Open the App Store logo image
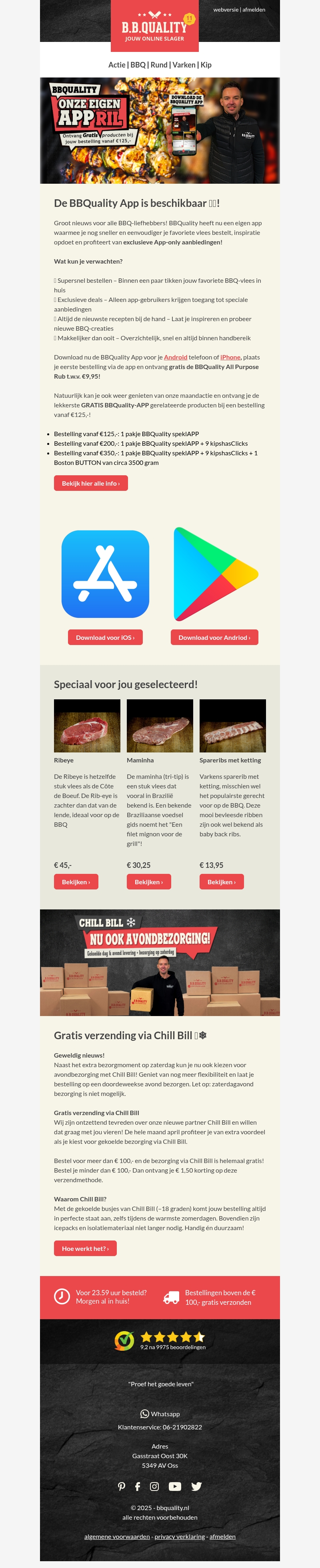Viewport: 320px width, 1568px height. [x=106, y=574]
